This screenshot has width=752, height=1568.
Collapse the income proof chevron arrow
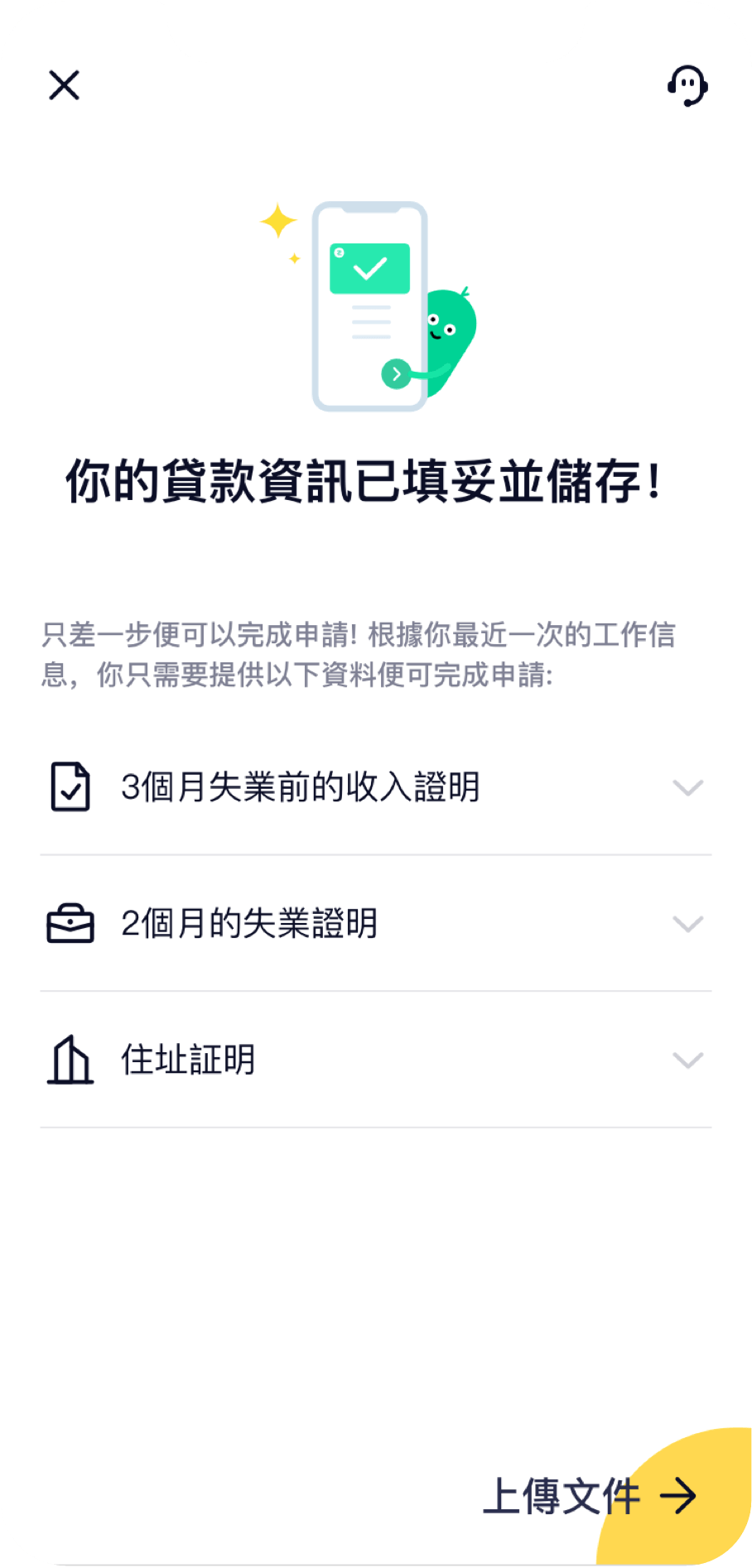pos(688,787)
